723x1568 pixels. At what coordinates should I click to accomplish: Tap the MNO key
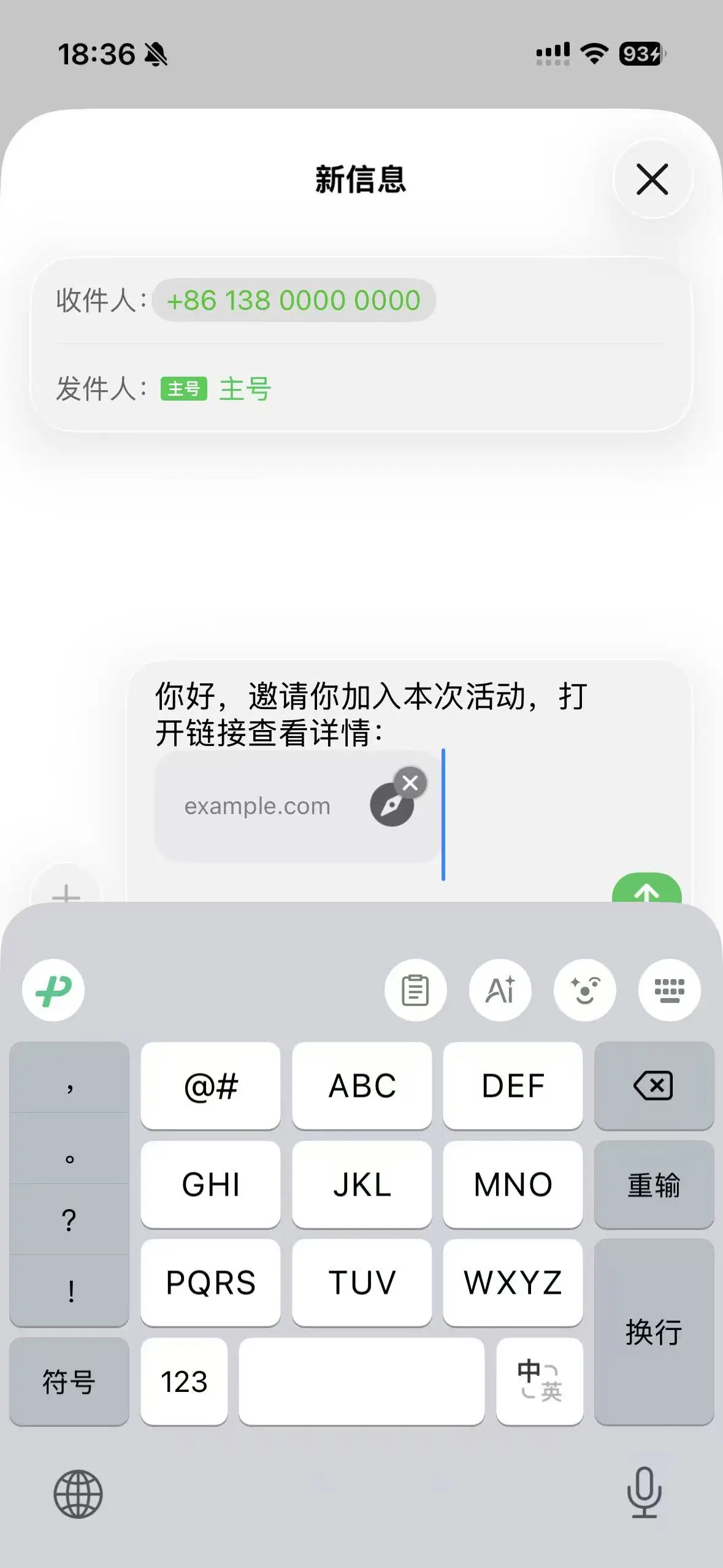[513, 1185]
